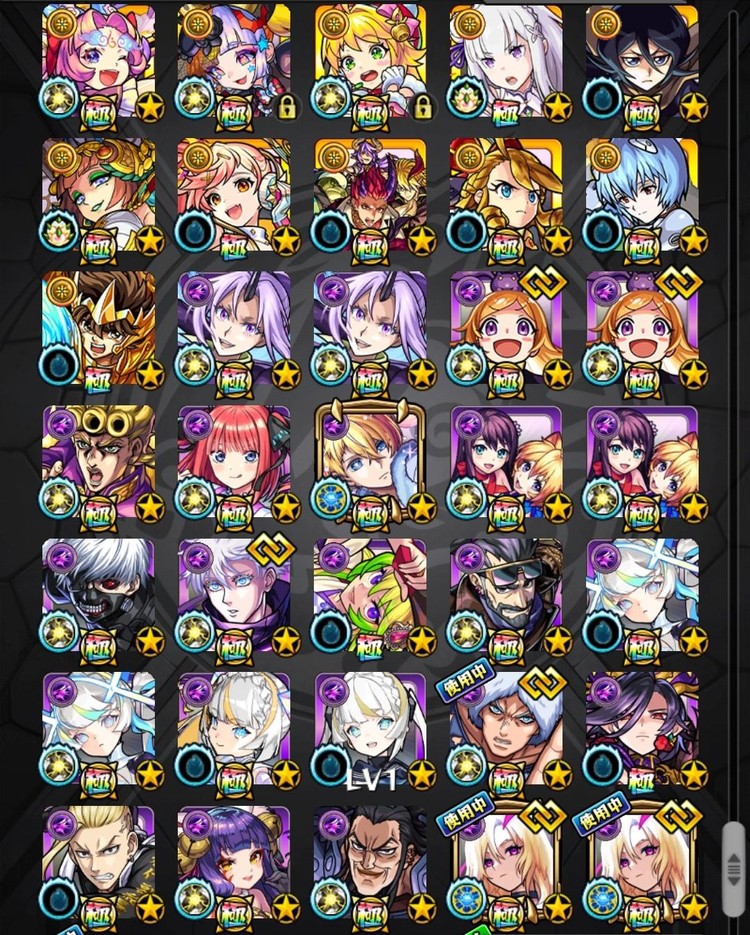Select the white-haired LV1 character

[x=370, y=728]
